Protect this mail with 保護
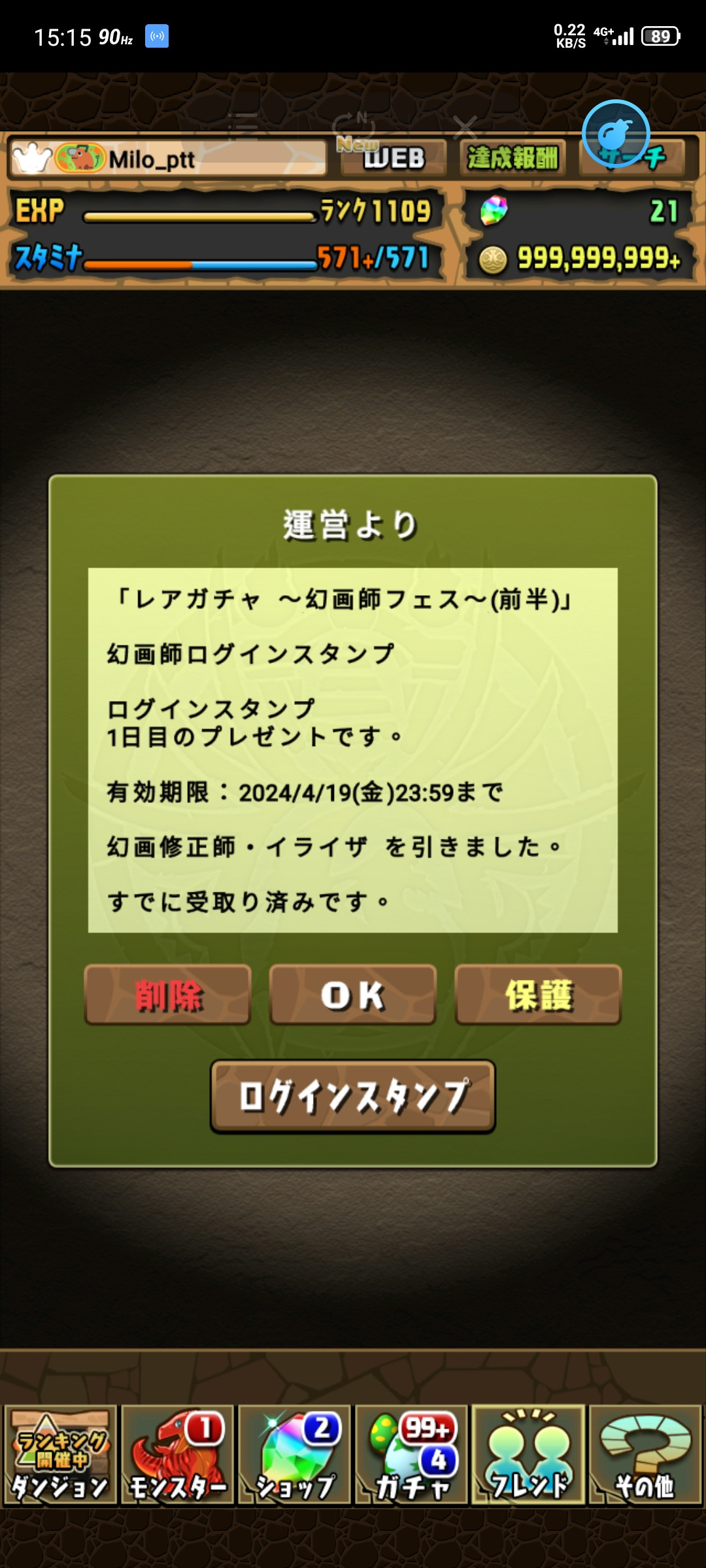This screenshot has height=1568, width=706. [x=538, y=994]
